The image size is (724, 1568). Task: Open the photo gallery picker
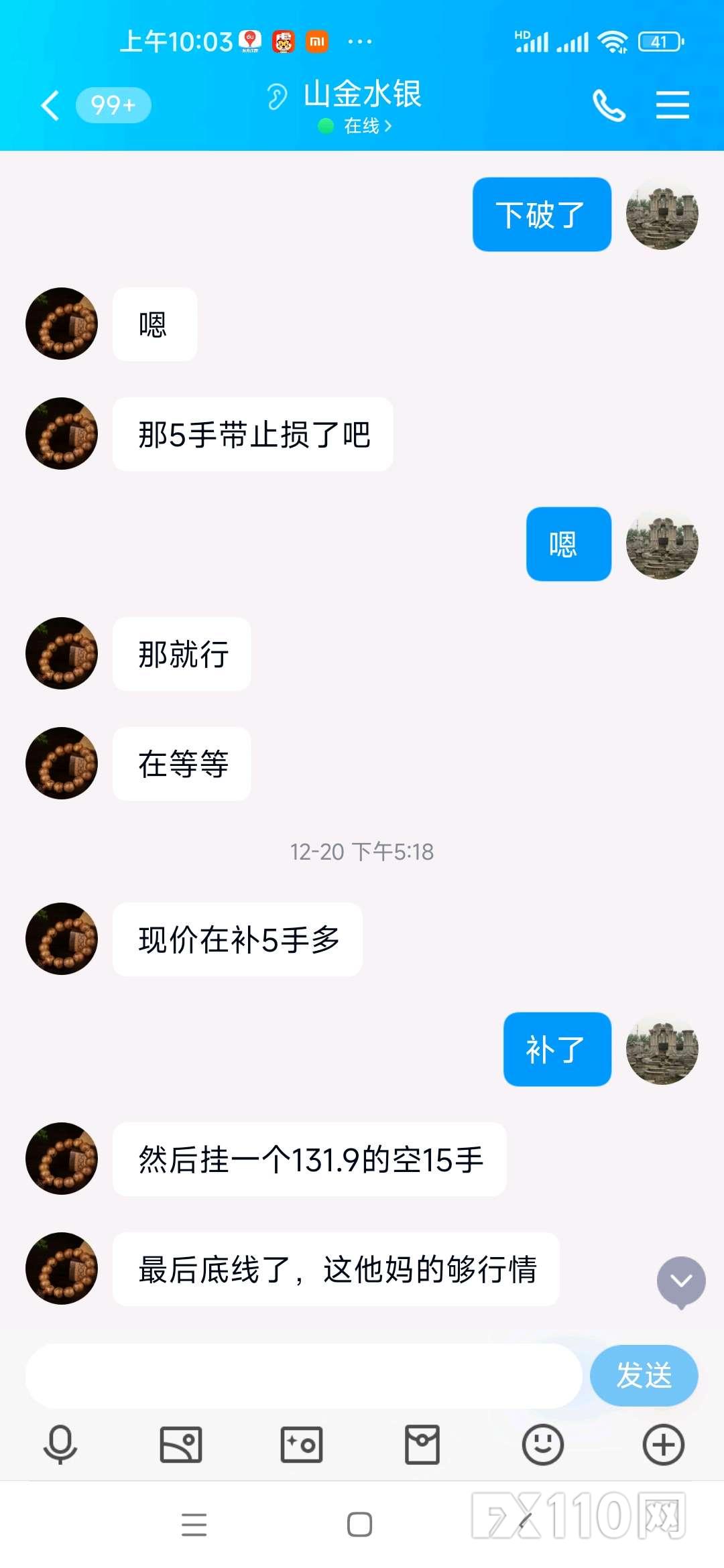pos(181,1444)
